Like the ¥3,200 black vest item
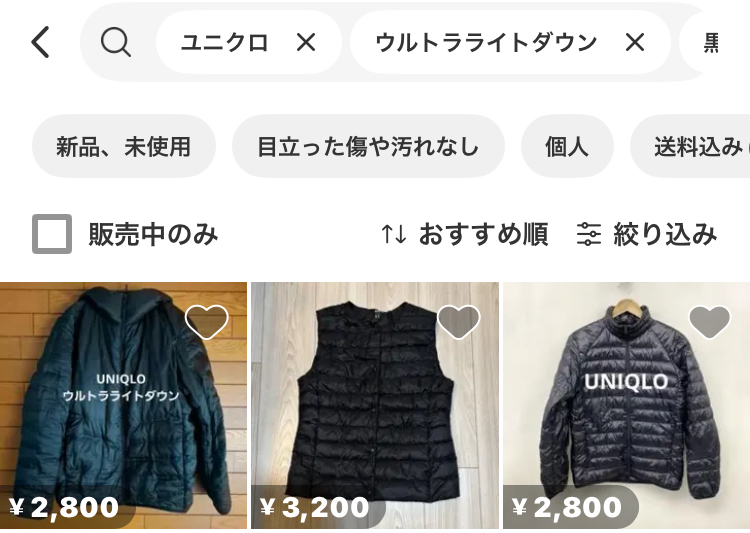The height and width of the screenshot is (533, 750). pos(459,322)
